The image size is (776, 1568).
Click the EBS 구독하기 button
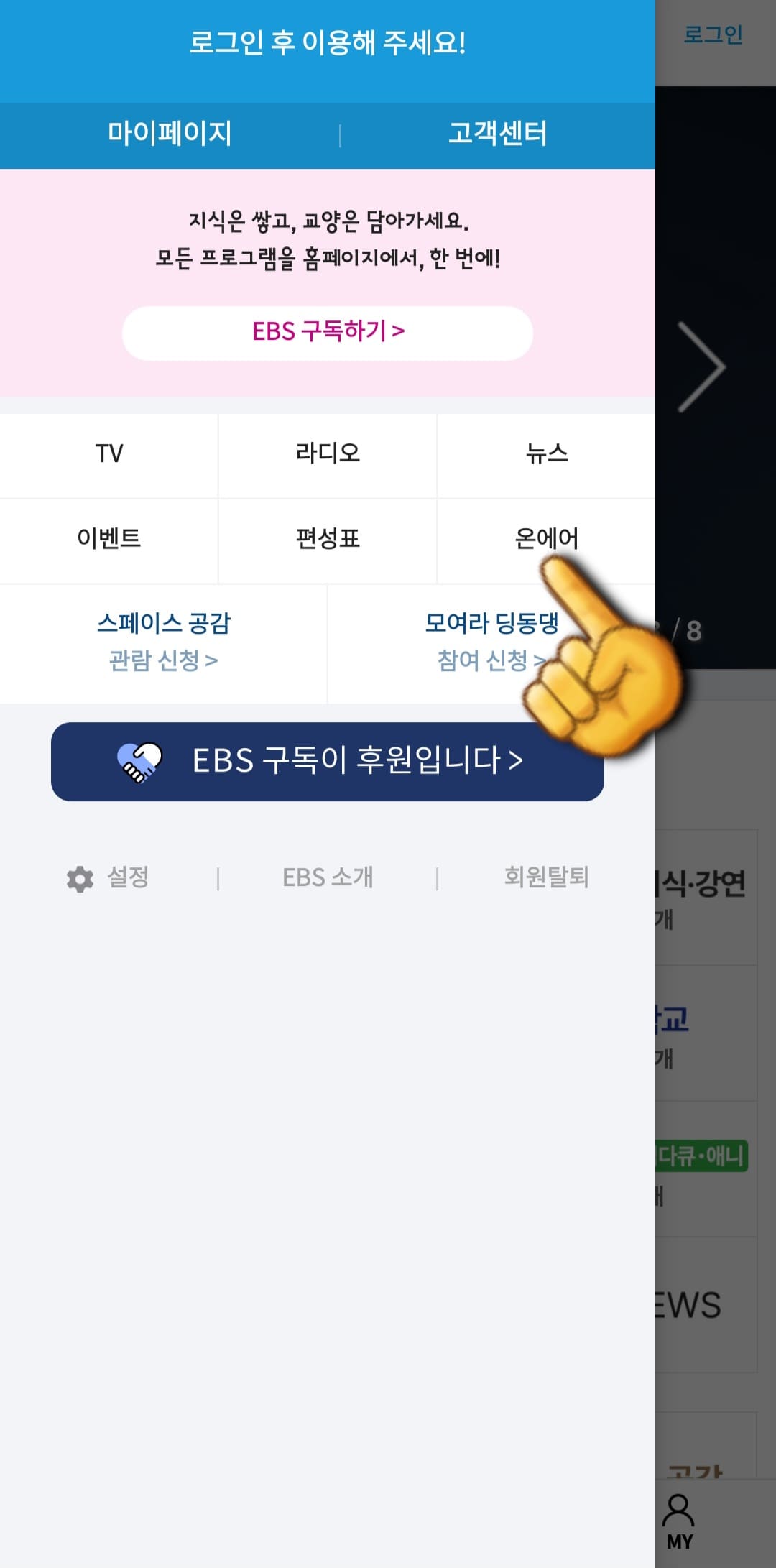coord(327,332)
